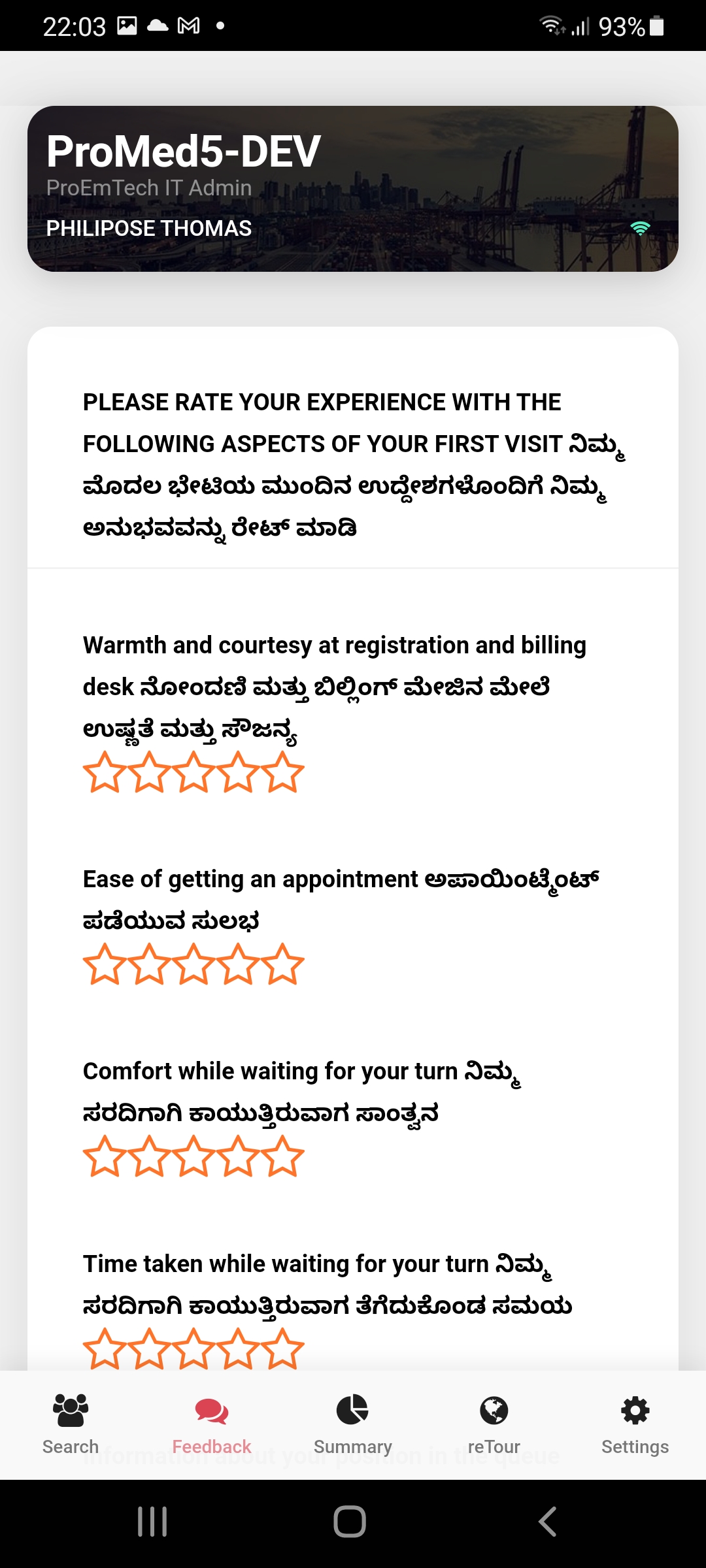Rate warmth and courtesy five stars

tap(282, 773)
